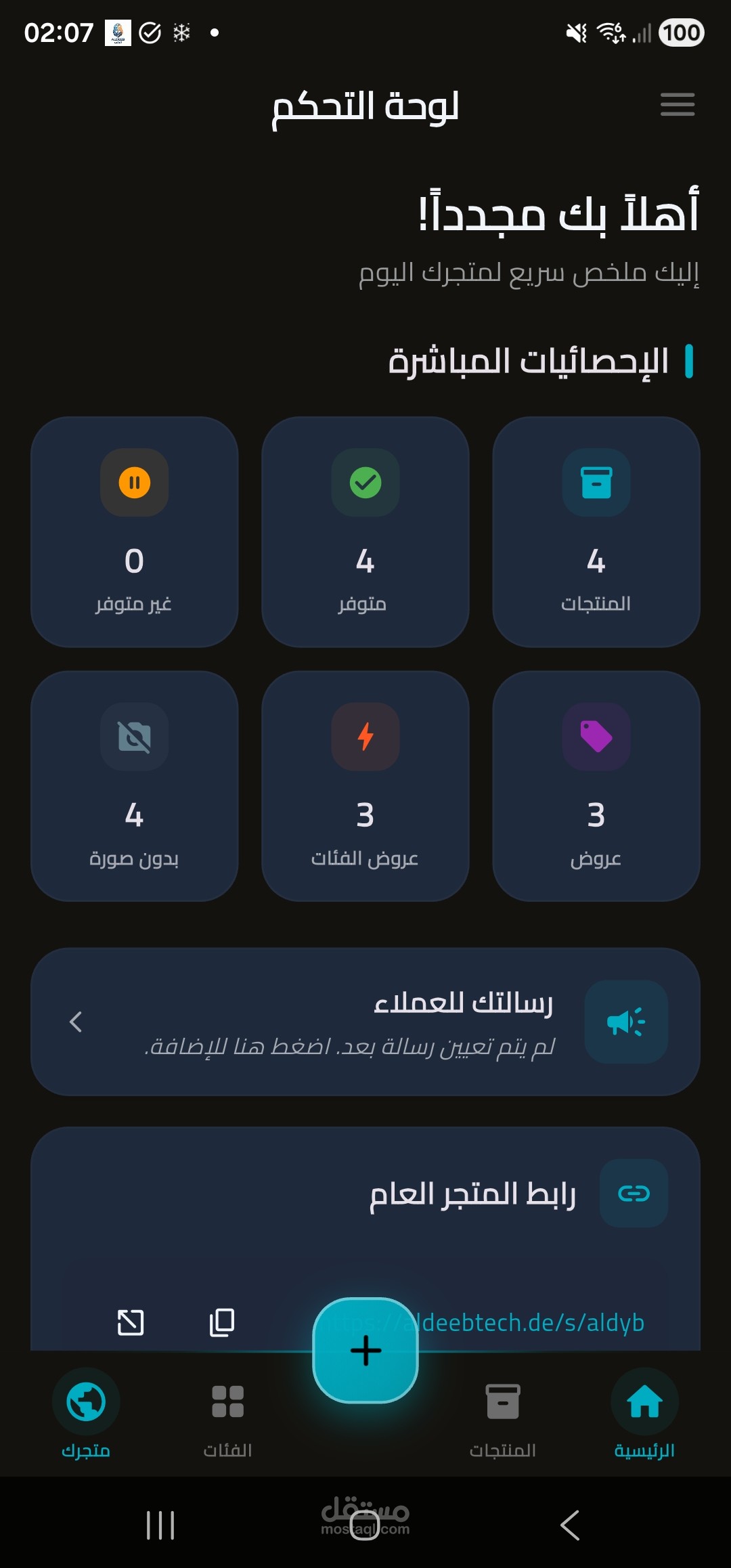Open the المنتجات statistics card
731x1568 pixels.
click(x=596, y=531)
